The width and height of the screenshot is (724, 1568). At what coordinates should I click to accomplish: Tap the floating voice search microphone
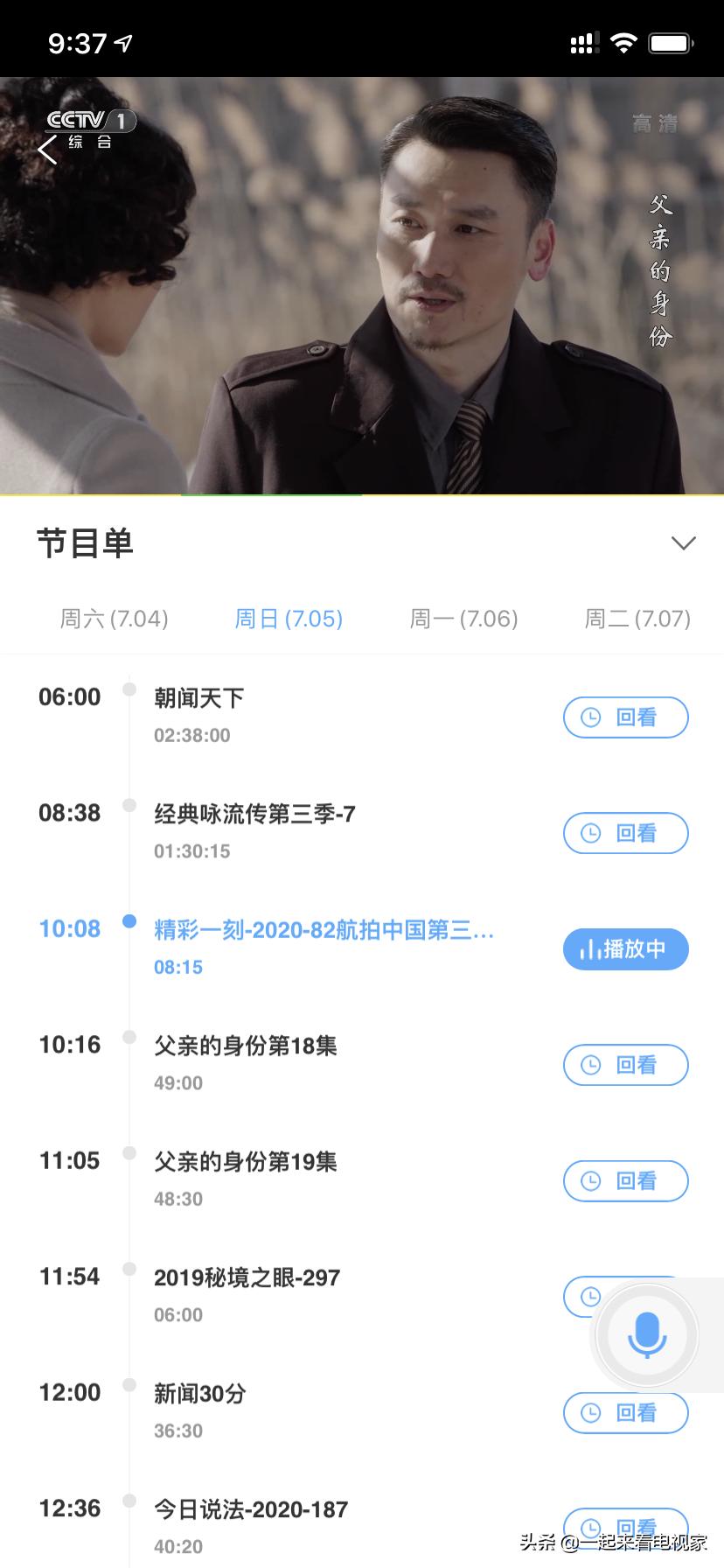645,1334
